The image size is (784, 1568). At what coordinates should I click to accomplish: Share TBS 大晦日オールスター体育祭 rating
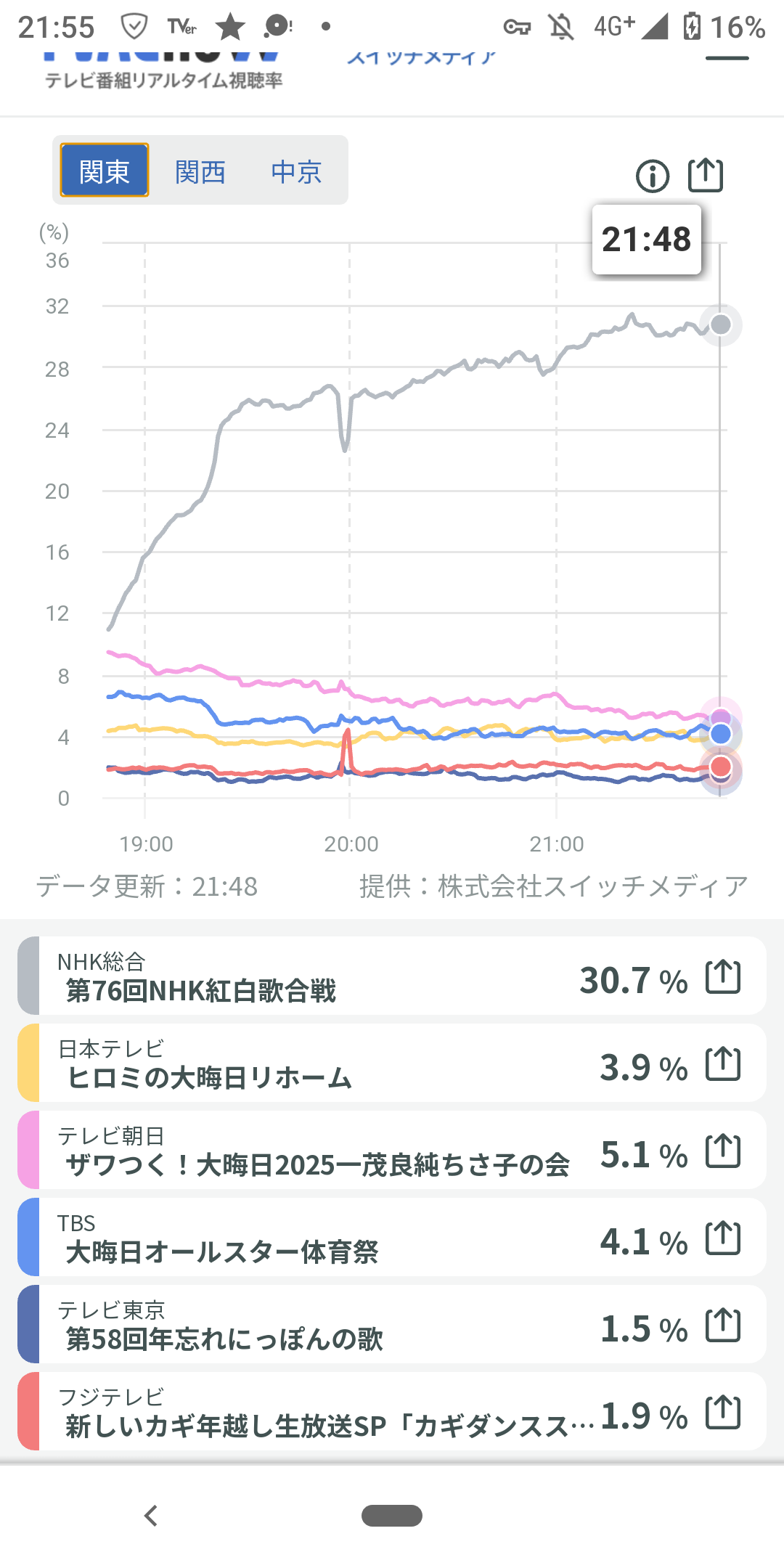coord(723,1238)
